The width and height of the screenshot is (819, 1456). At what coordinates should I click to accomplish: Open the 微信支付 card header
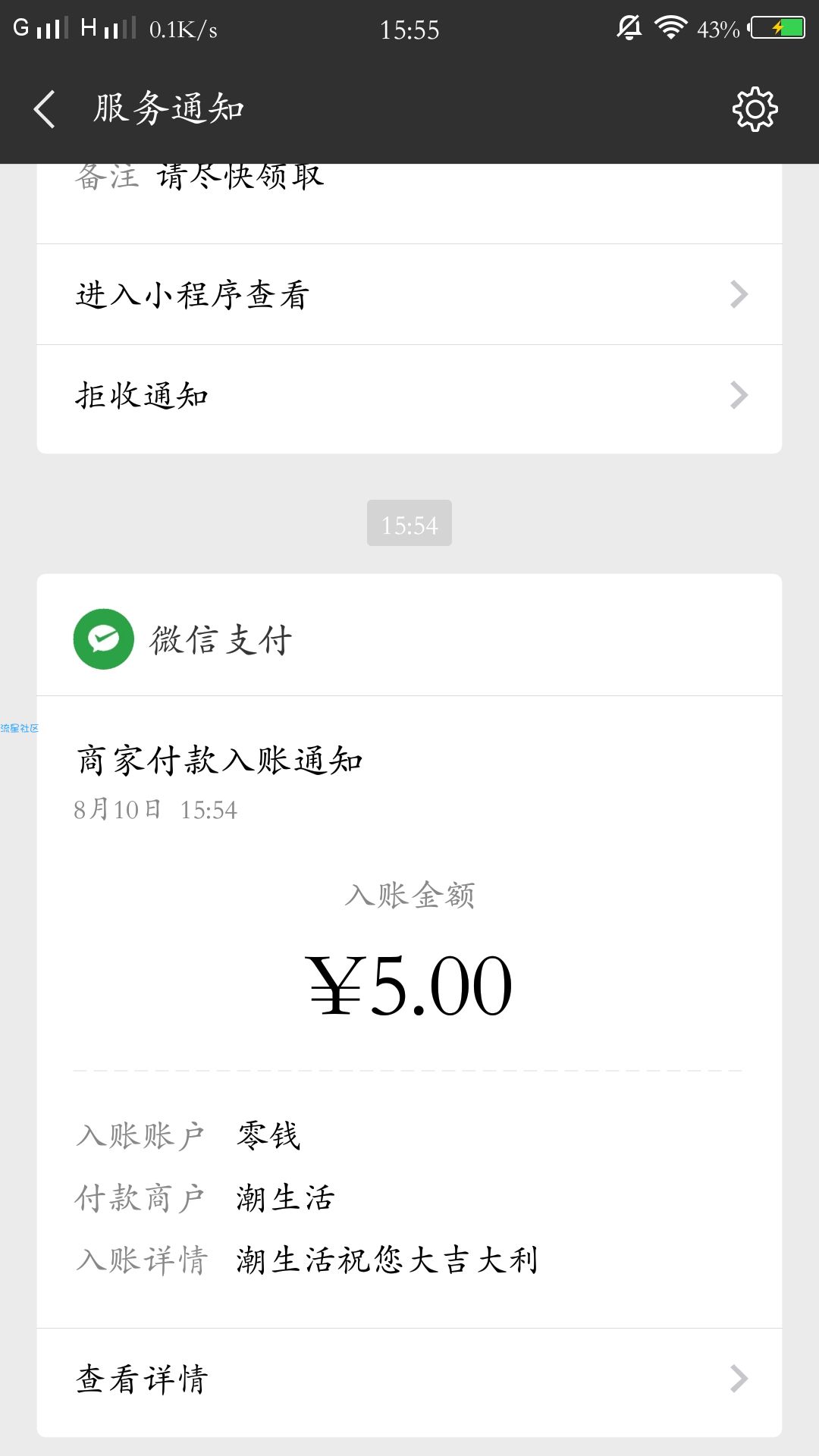click(409, 638)
